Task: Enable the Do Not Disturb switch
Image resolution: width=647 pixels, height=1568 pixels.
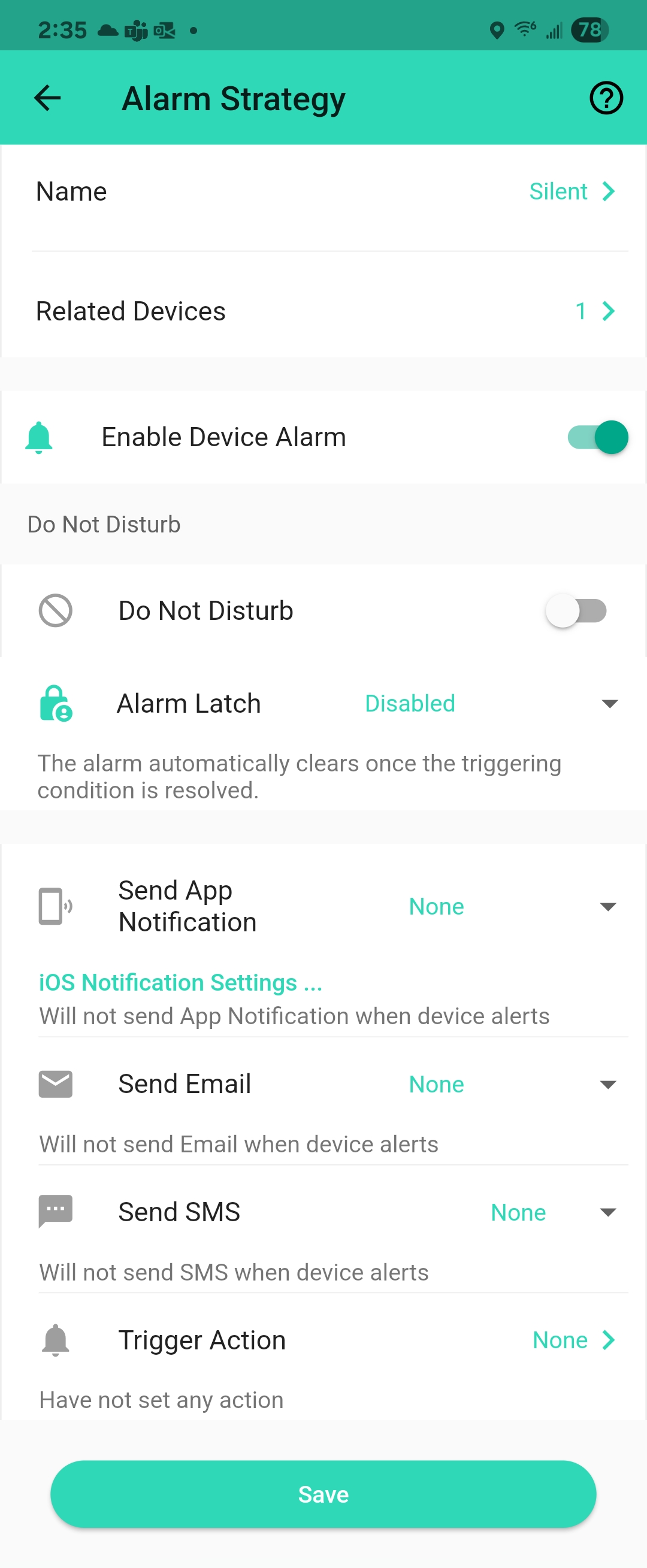Action: (x=576, y=610)
